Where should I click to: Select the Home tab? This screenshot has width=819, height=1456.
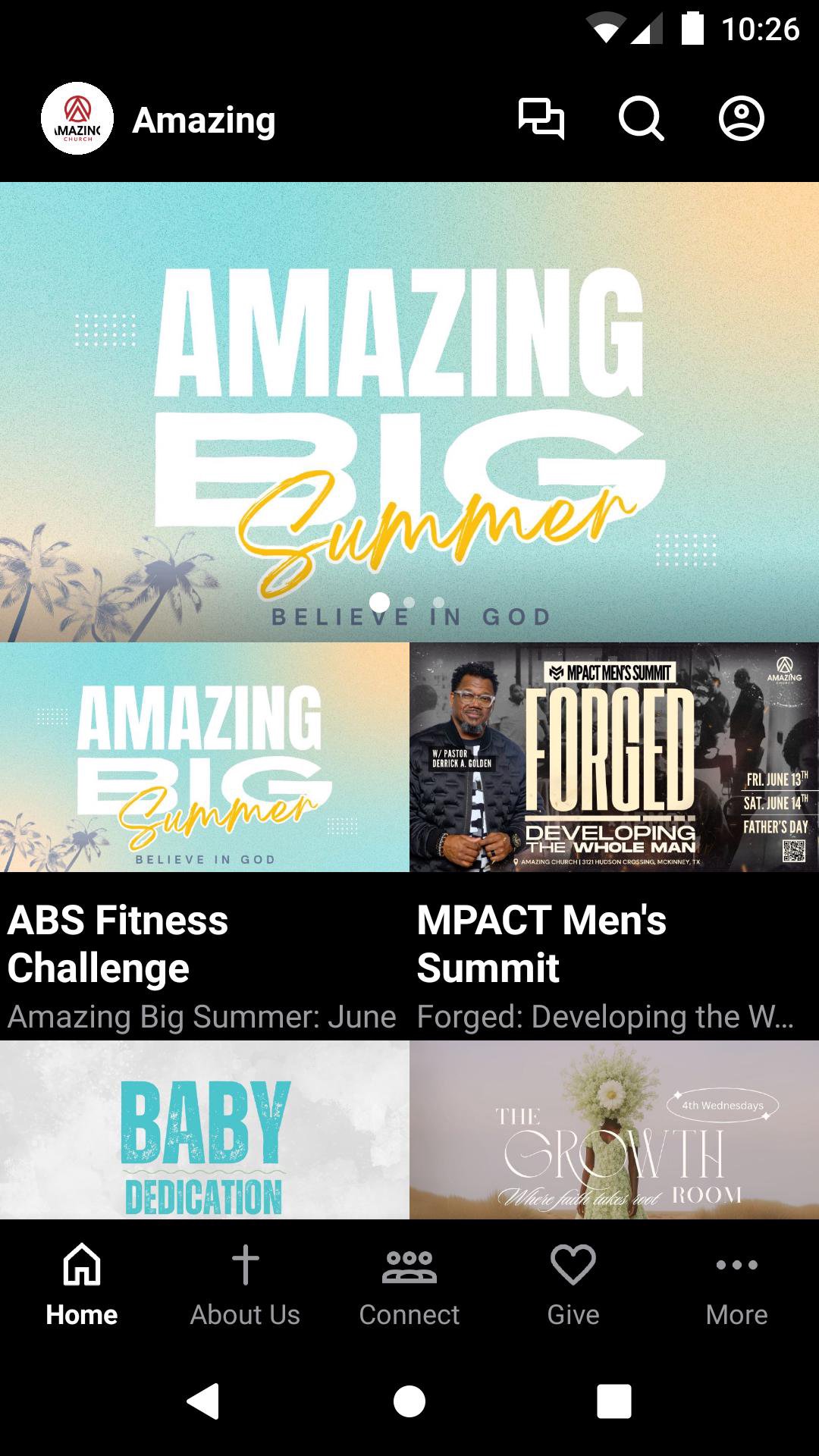(82, 1283)
